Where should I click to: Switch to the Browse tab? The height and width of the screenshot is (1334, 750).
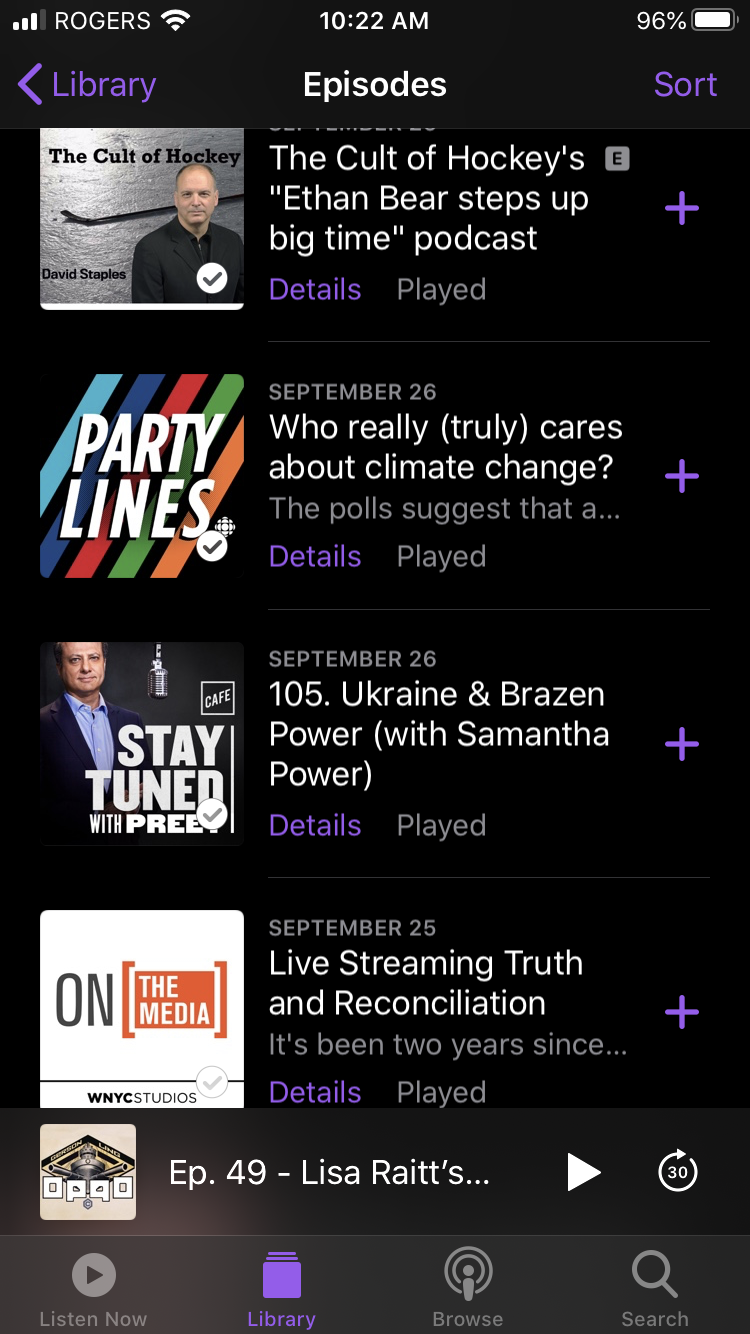(x=467, y=1290)
